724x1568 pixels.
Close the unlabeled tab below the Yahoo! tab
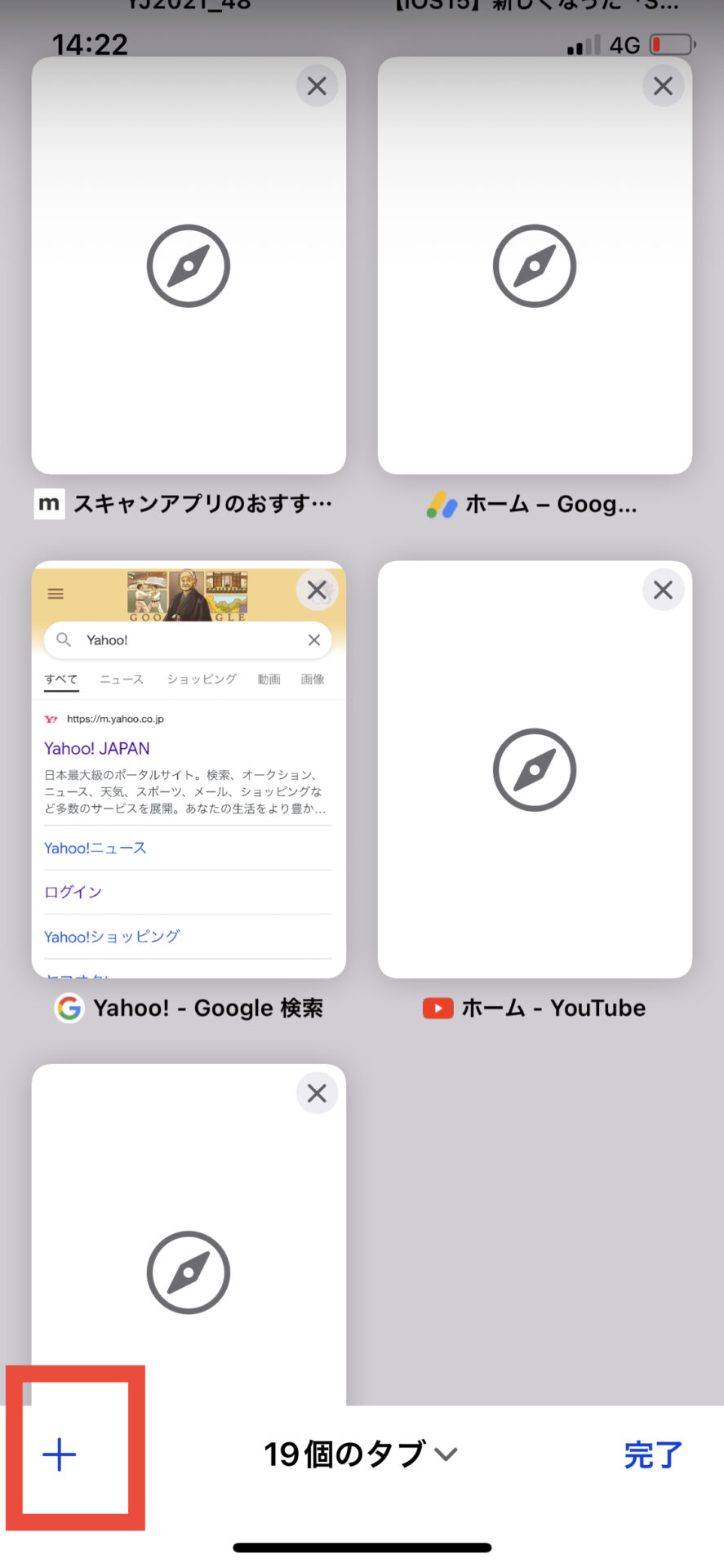tap(317, 1094)
